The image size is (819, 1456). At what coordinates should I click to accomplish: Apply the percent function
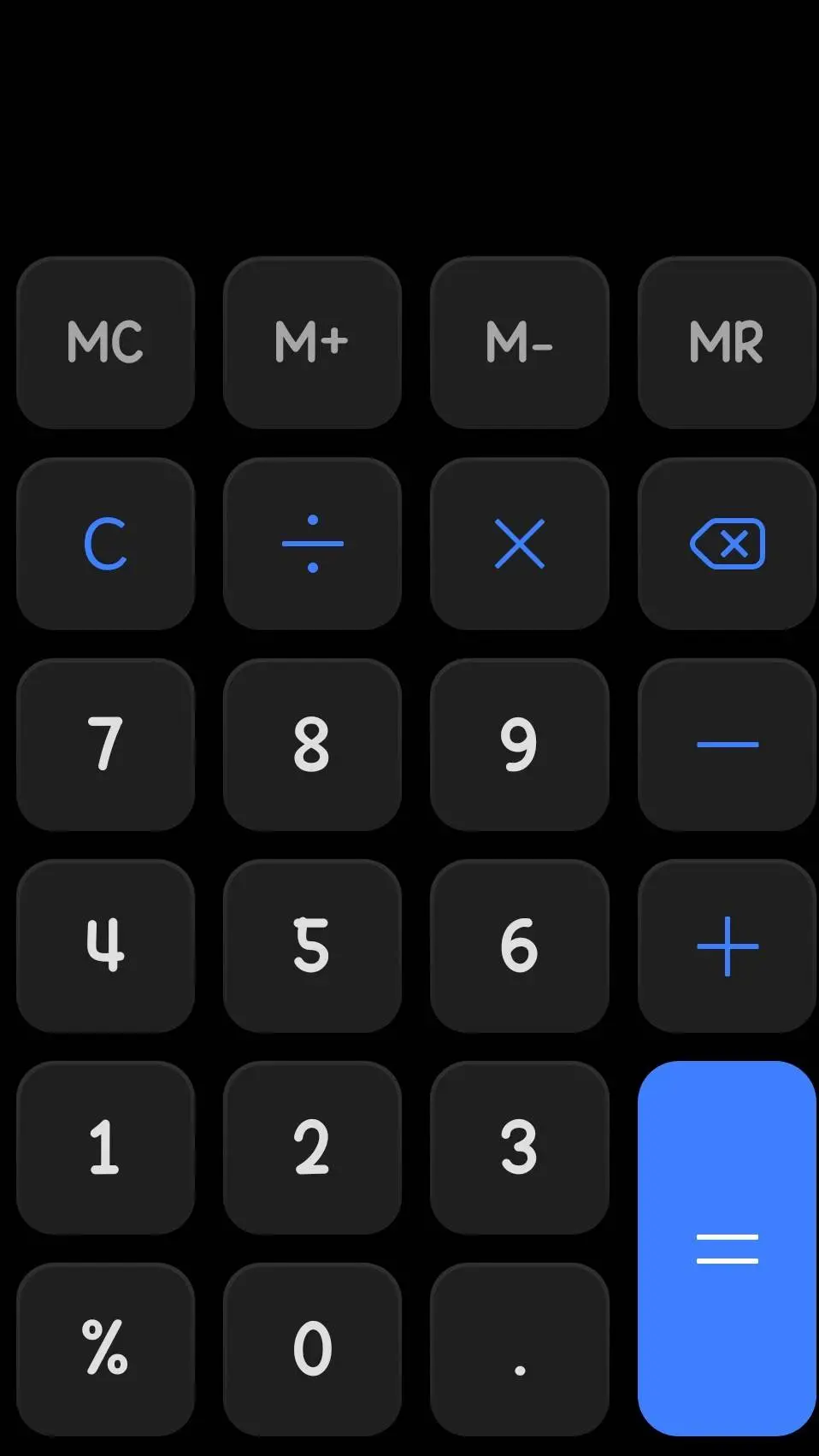coord(105,1348)
